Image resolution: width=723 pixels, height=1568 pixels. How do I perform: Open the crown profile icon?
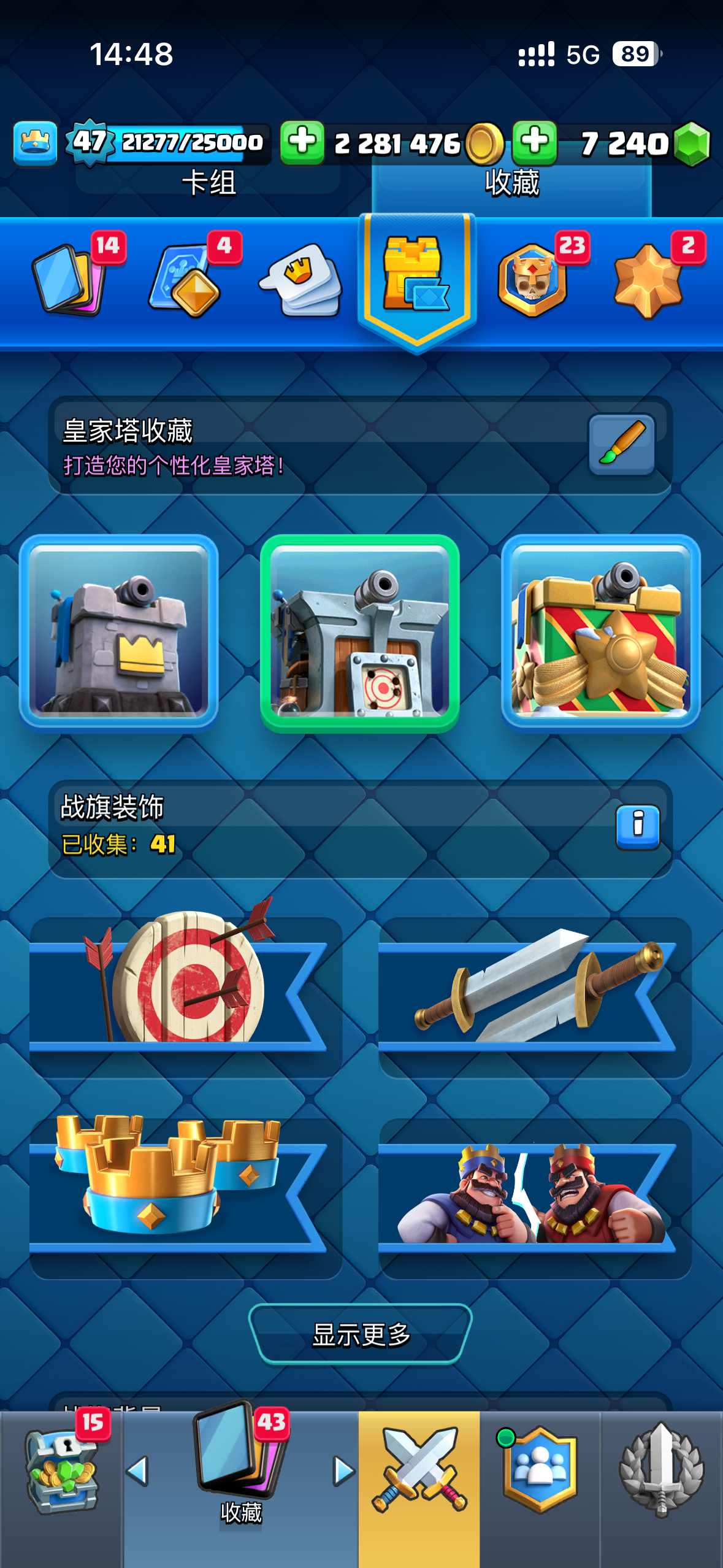[35, 144]
